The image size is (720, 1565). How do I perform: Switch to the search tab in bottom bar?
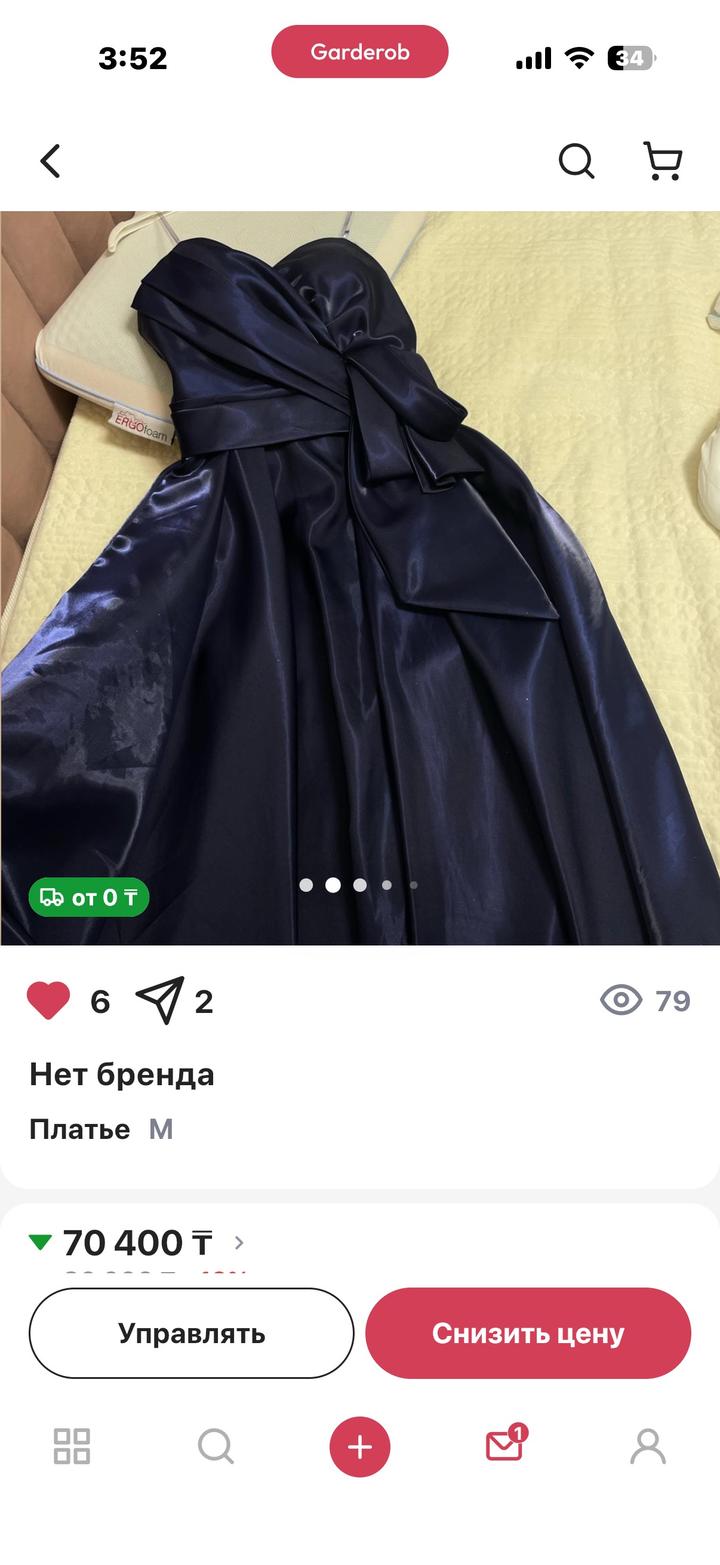tap(216, 1446)
